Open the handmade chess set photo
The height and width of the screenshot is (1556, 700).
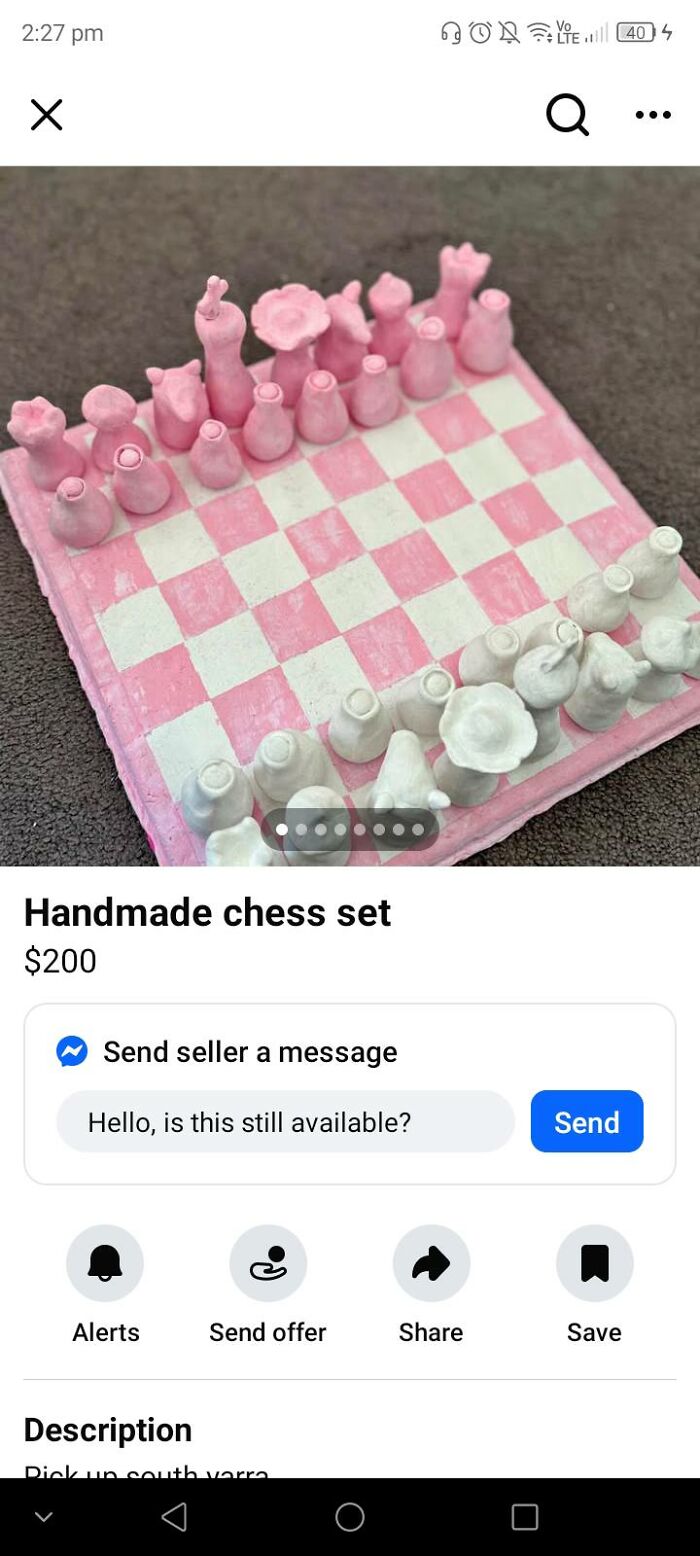[350, 515]
